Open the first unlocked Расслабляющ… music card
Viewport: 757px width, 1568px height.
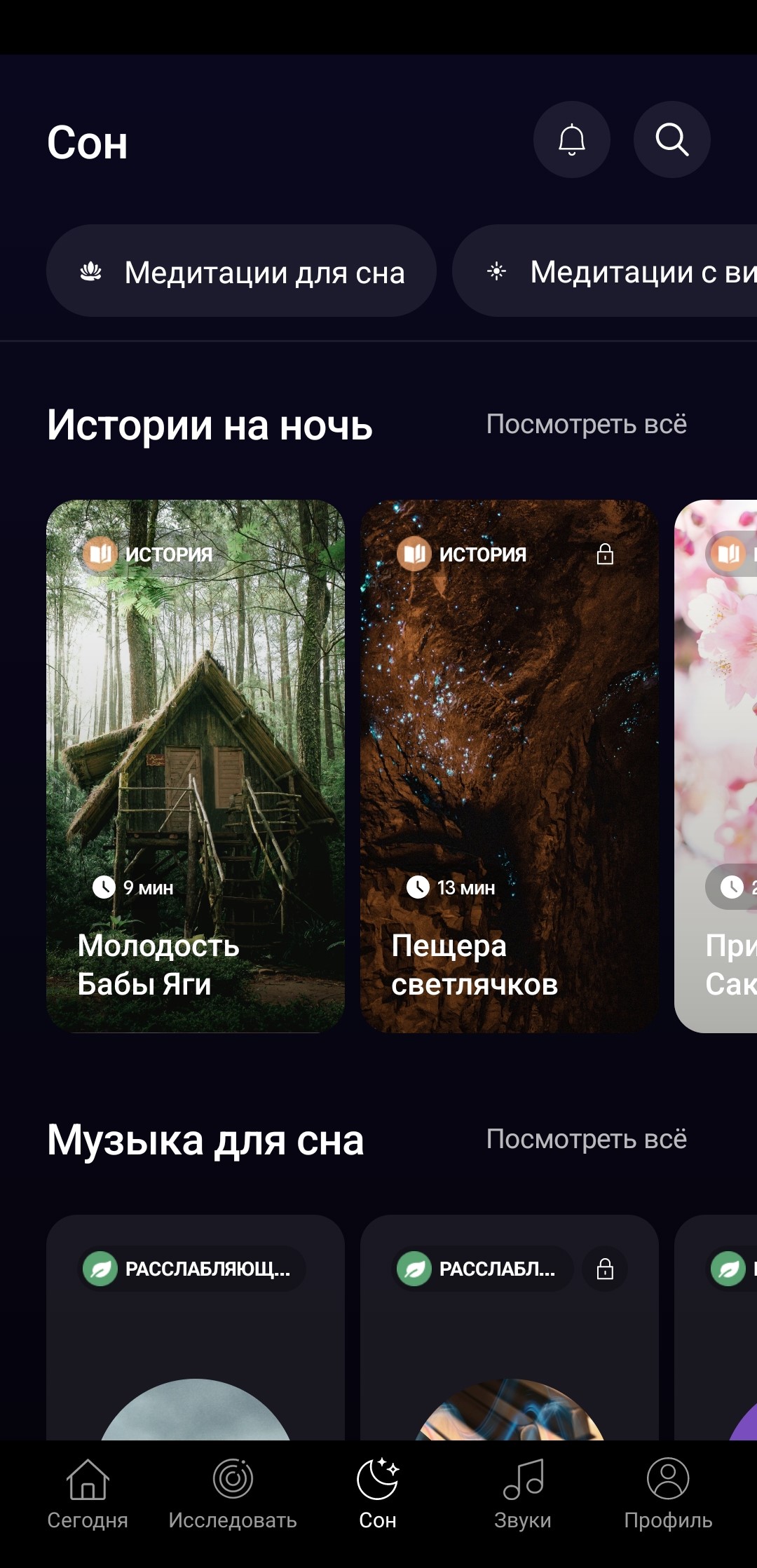click(x=196, y=1332)
